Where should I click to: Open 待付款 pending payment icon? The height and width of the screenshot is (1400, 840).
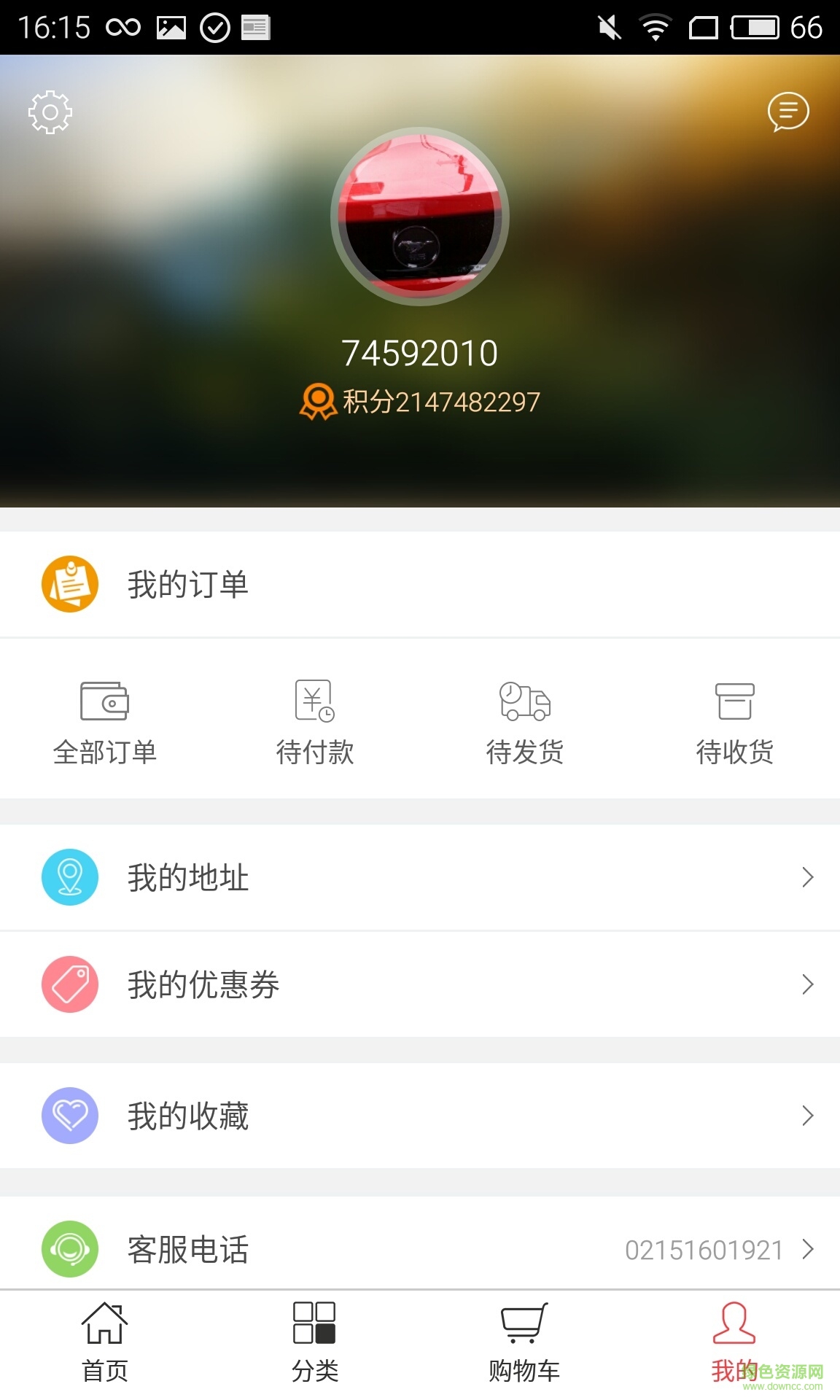pyautogui.click(x=314, y=702)
